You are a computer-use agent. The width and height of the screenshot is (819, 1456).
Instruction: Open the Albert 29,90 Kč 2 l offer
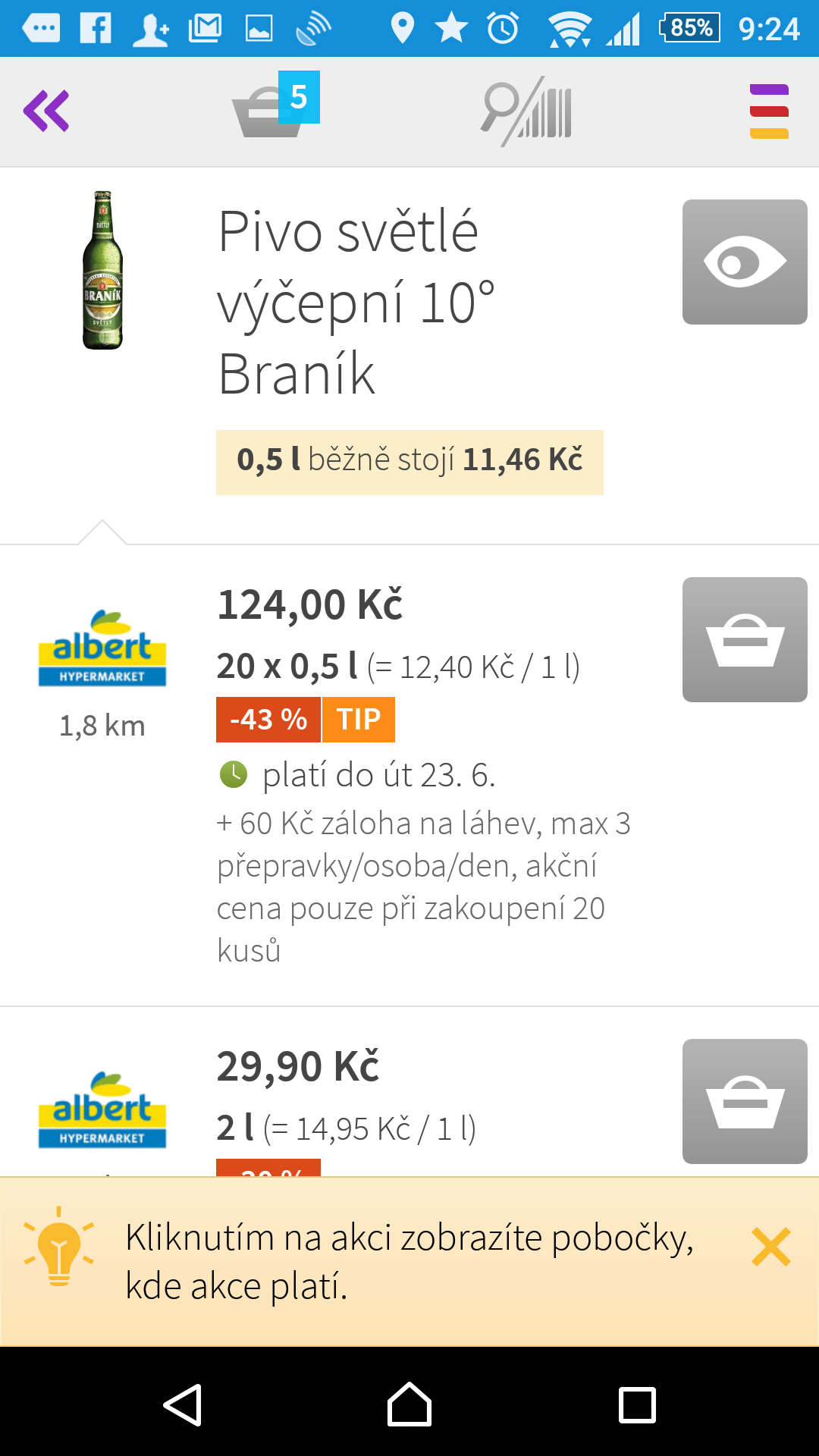coord(409,1093)
